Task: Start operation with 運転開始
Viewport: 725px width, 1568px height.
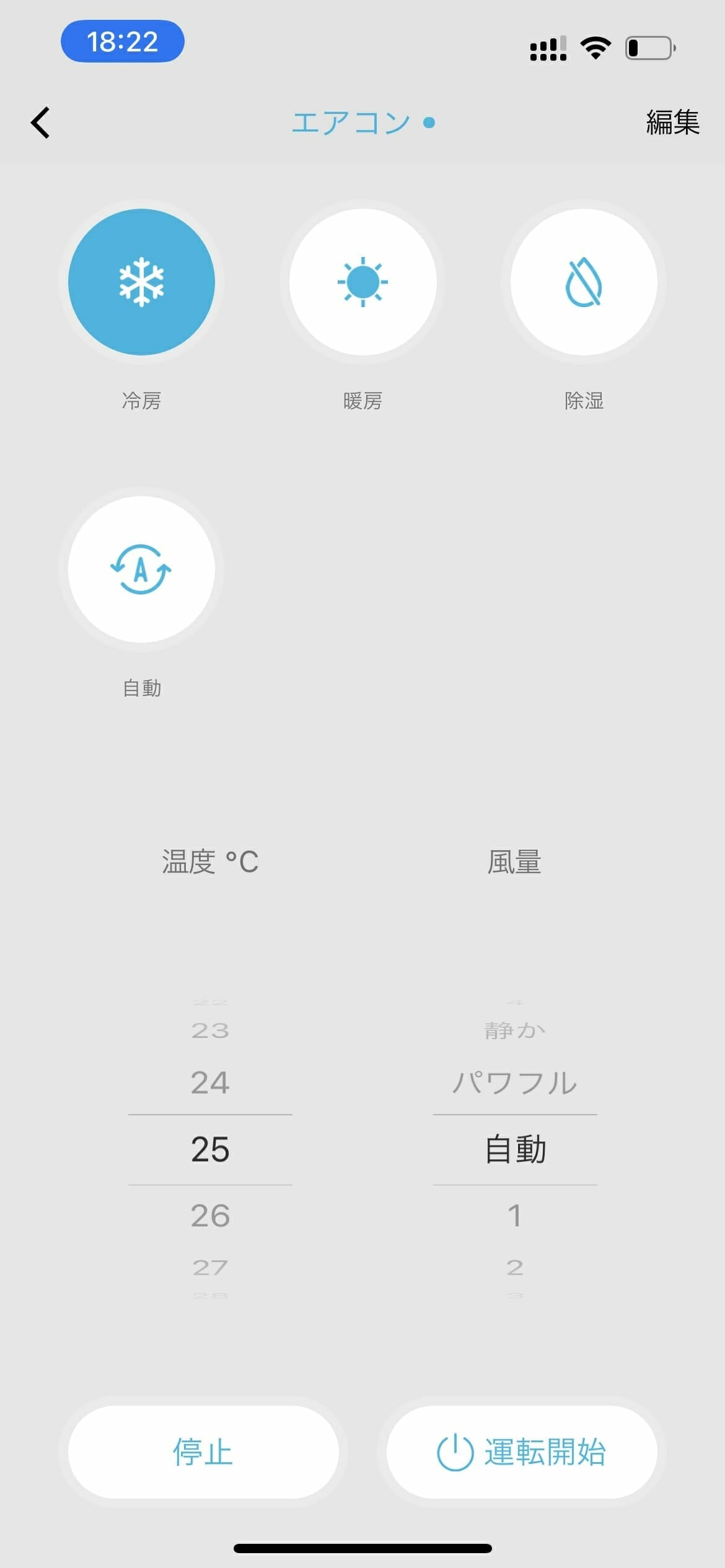Action: [x=522, y=1452]
